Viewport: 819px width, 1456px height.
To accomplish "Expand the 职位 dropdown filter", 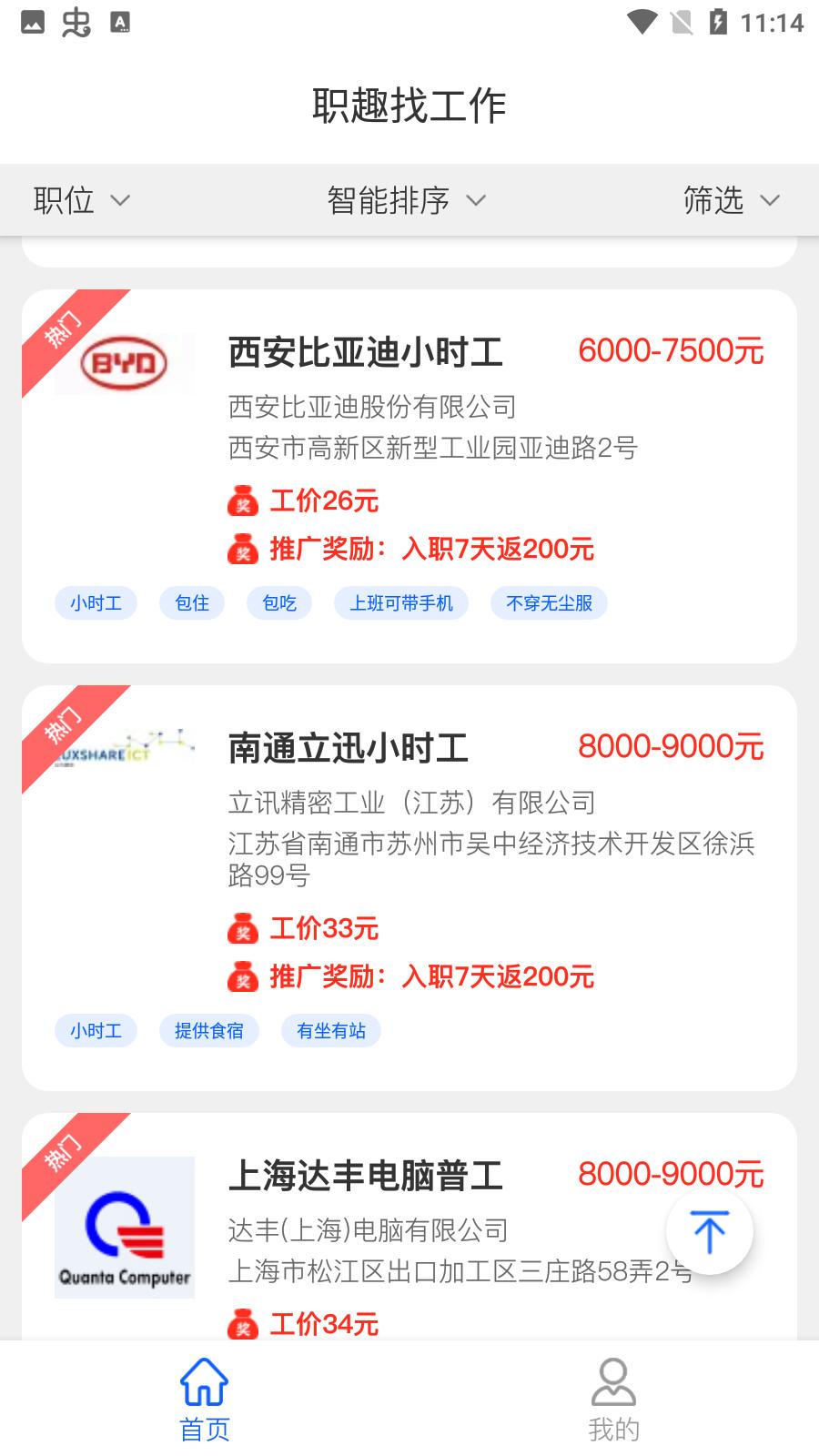I will pyautogui.click(x=81, y=200).
